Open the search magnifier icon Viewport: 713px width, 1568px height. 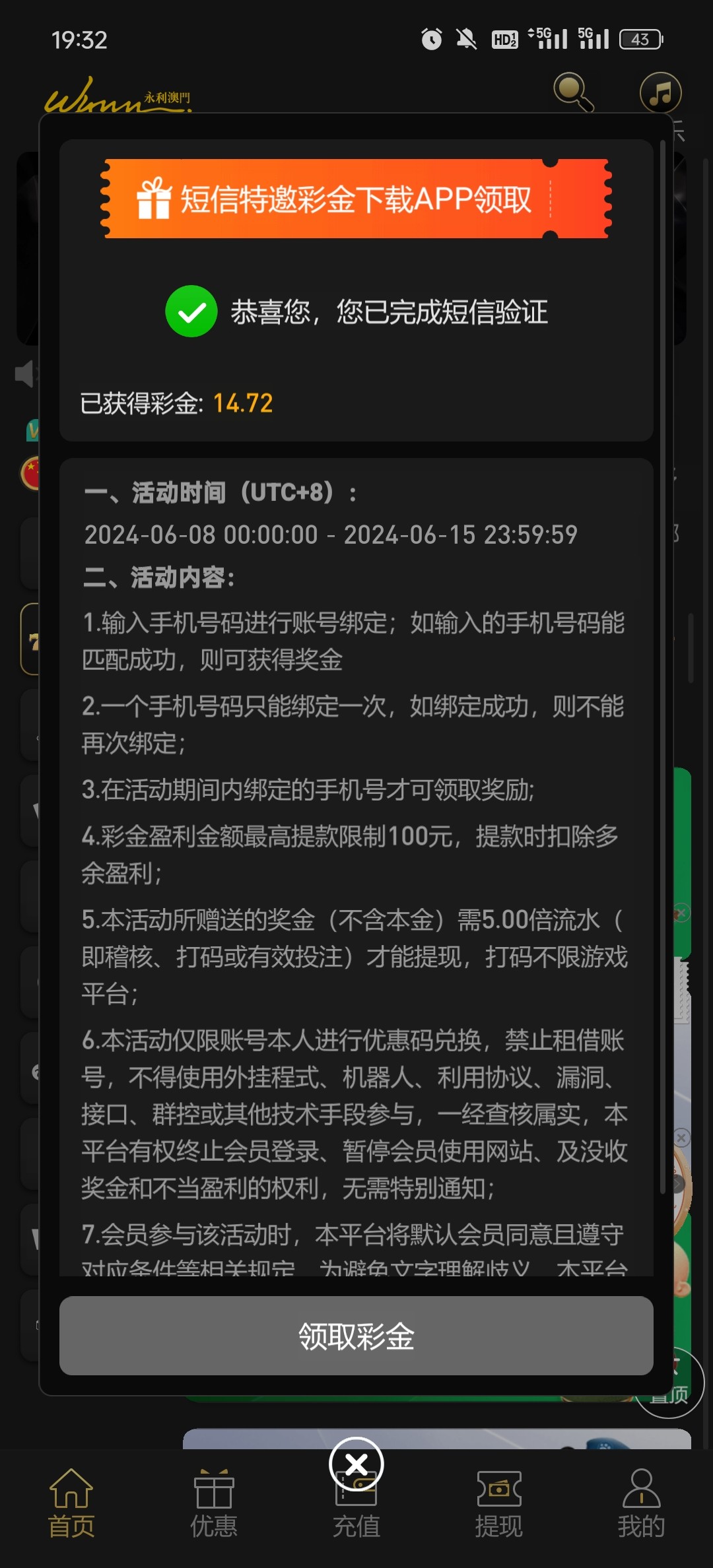(x=573, y=92)
